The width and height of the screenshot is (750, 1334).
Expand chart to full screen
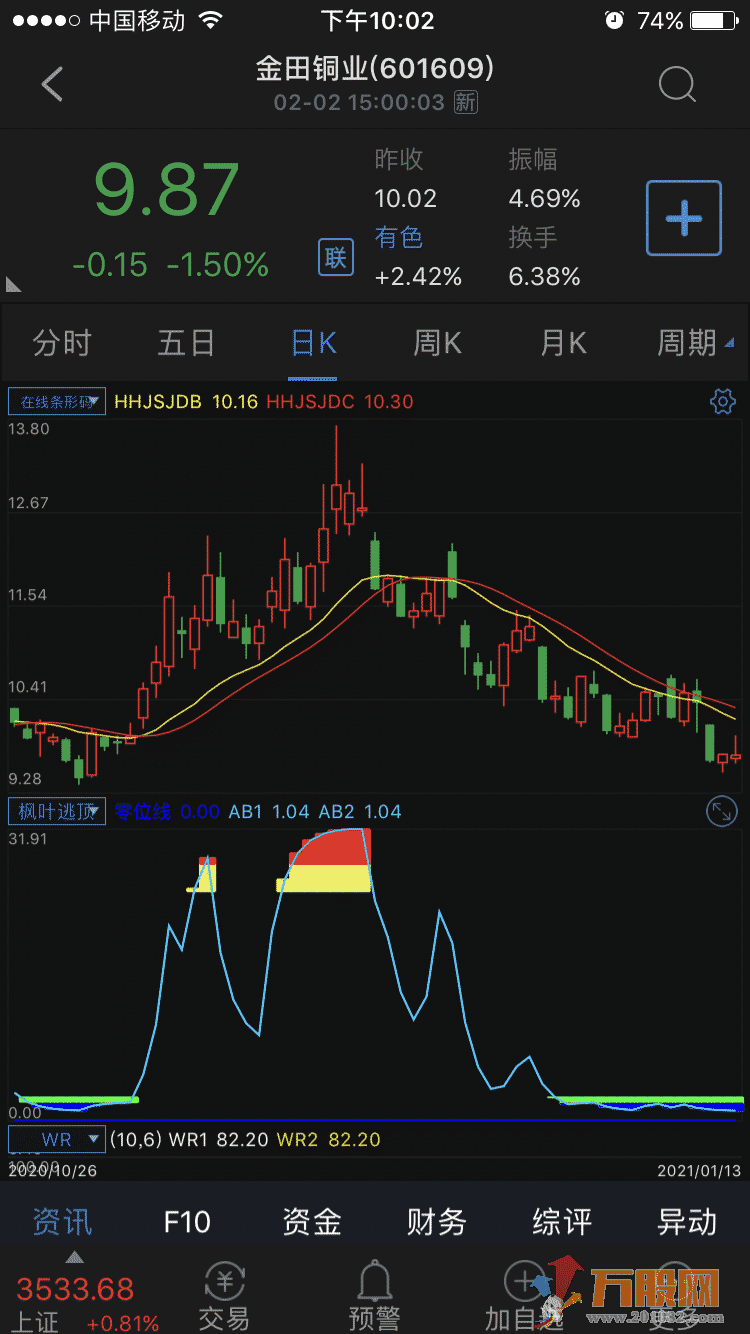(721, 811)
